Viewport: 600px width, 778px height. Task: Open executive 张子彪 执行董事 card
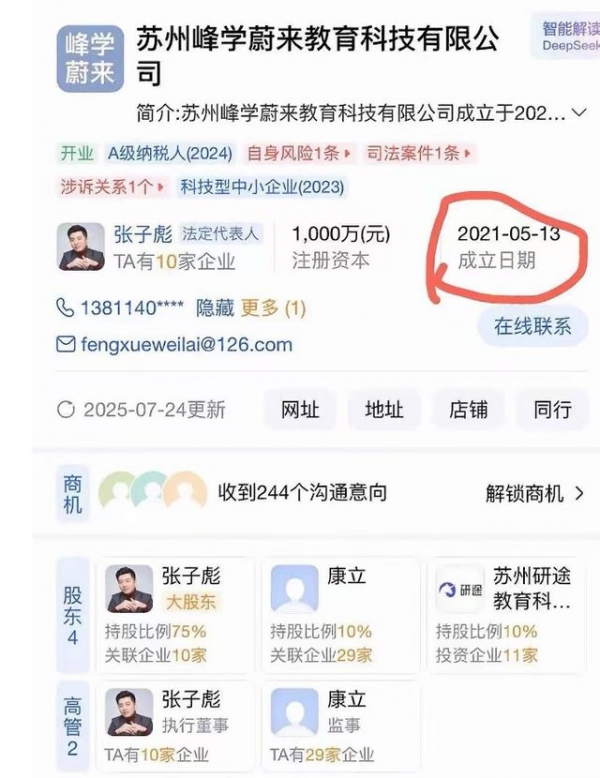pos(175,724)
